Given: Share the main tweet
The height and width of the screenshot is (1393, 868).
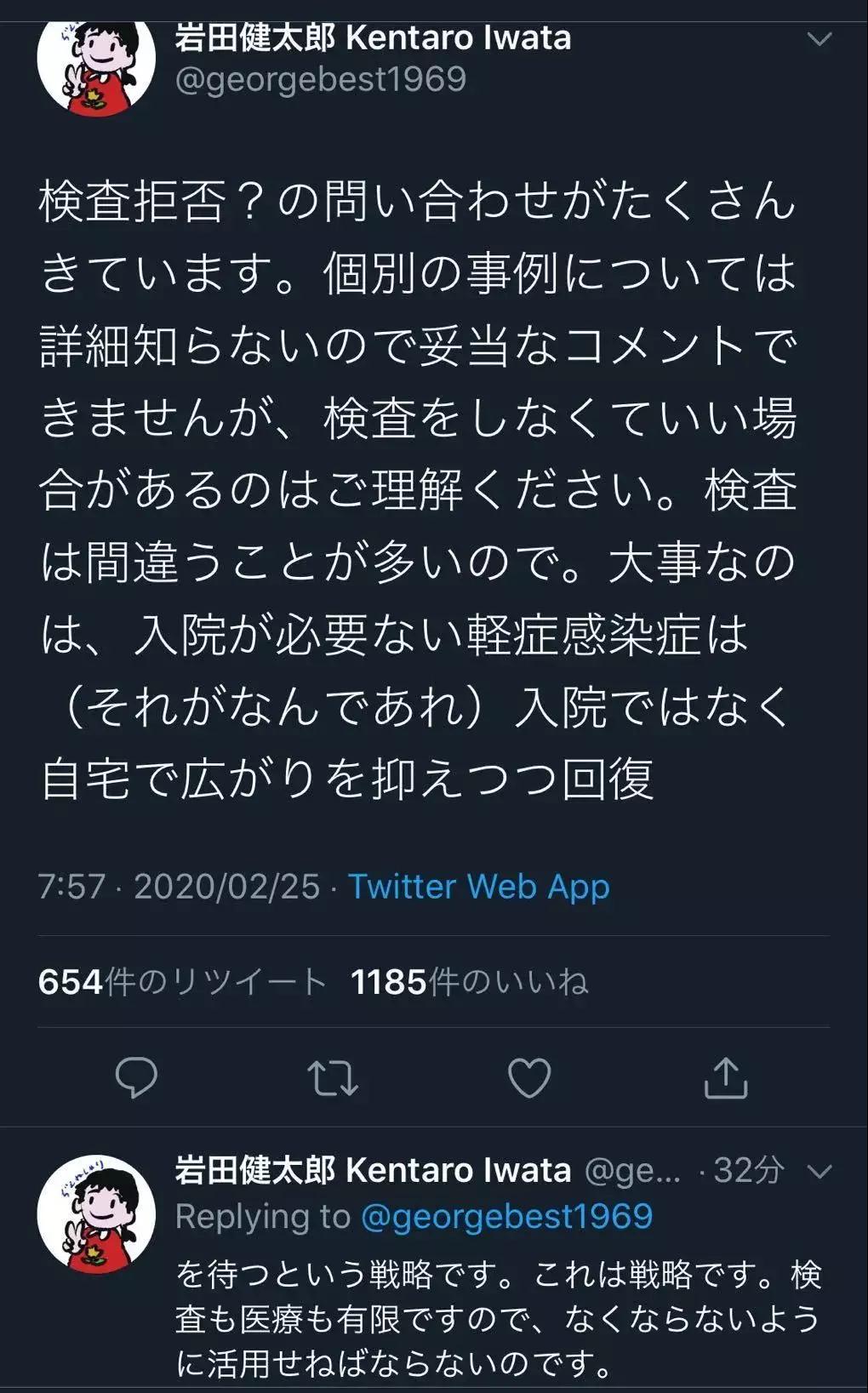Looking at the screenshot, I should click(725, 1077).
